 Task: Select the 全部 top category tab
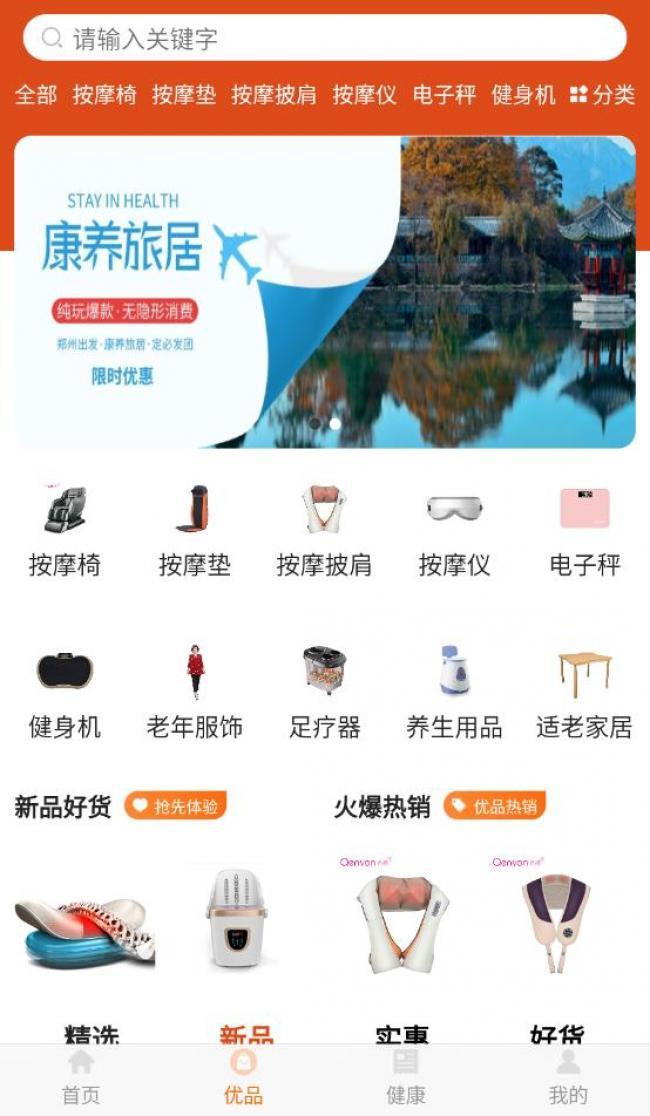[x=36, y=95]
